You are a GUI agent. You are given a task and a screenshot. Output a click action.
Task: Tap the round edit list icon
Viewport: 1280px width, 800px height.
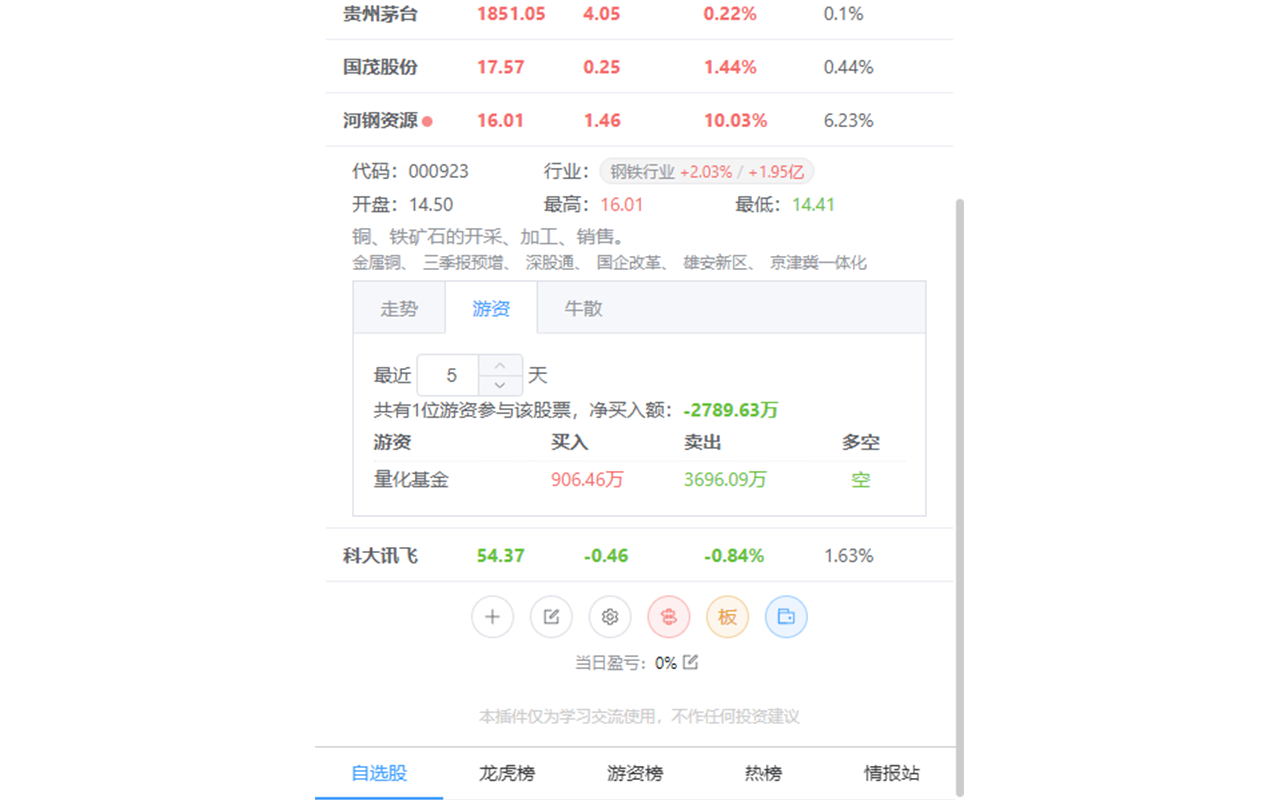(551, 617)
